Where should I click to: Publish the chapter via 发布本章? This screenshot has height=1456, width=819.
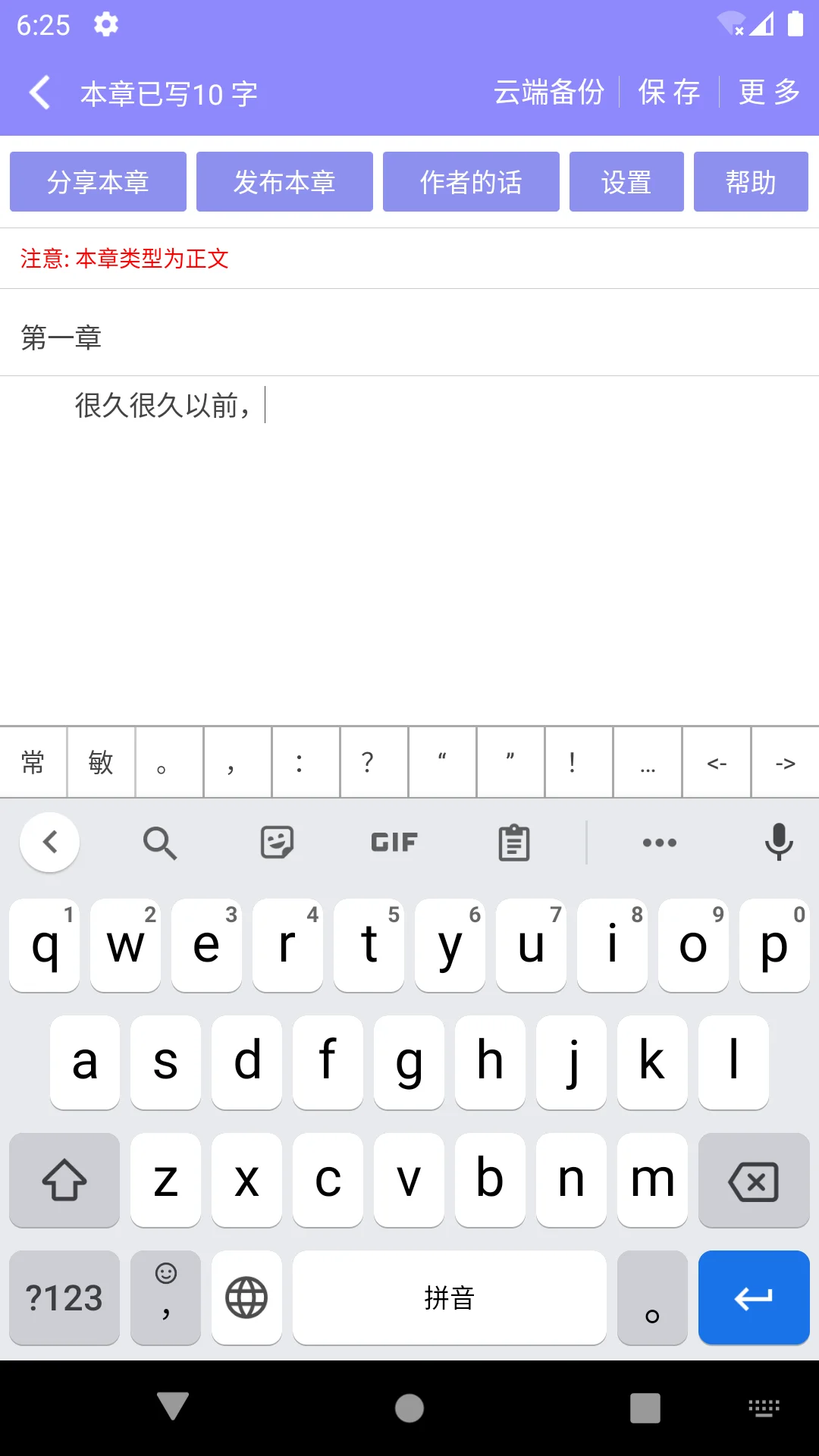coord(284,181)
